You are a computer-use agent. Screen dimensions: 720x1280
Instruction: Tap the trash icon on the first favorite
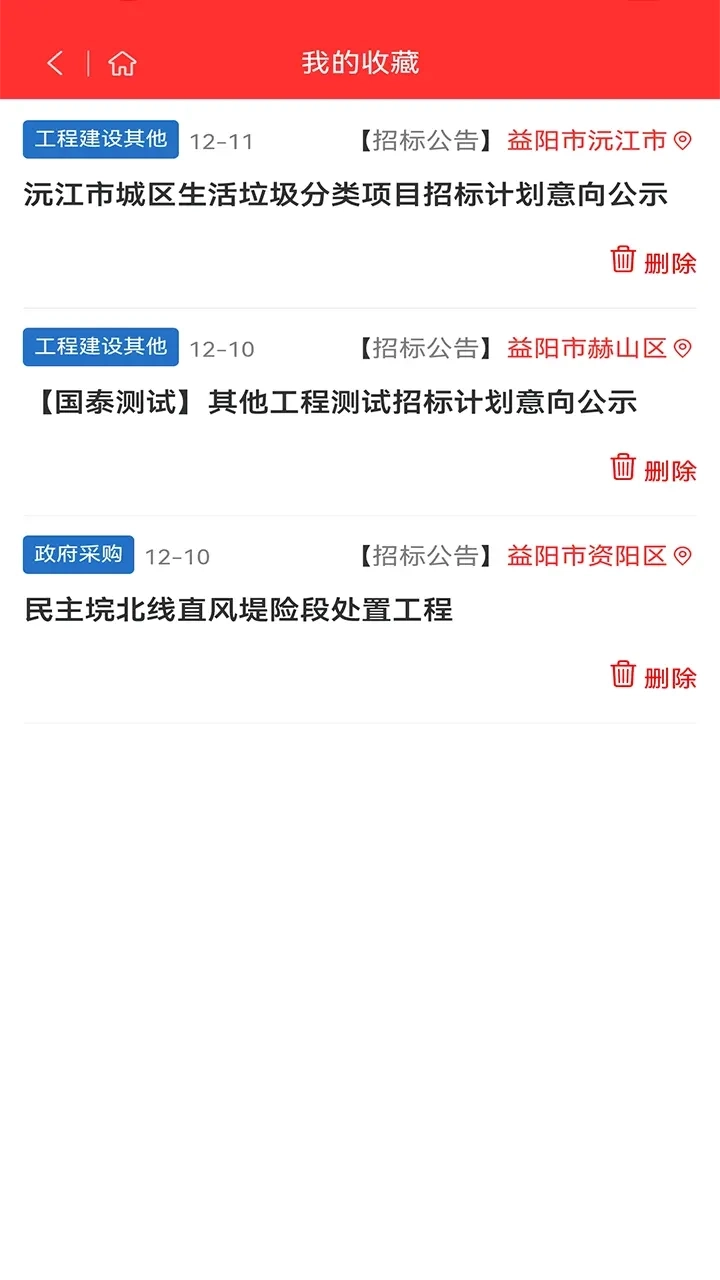click(x=623, y=261)
